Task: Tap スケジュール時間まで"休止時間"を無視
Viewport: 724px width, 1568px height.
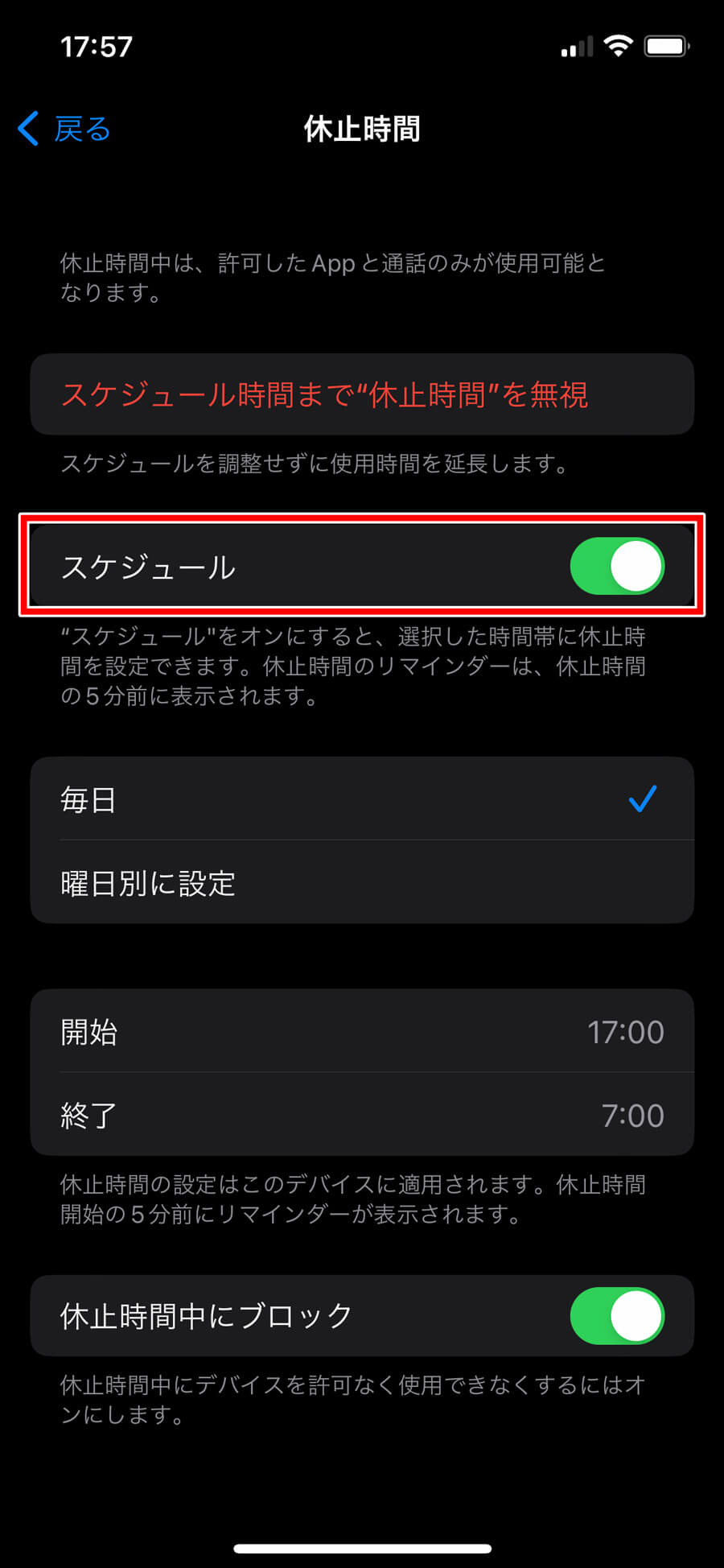Action: click(362, 394)
